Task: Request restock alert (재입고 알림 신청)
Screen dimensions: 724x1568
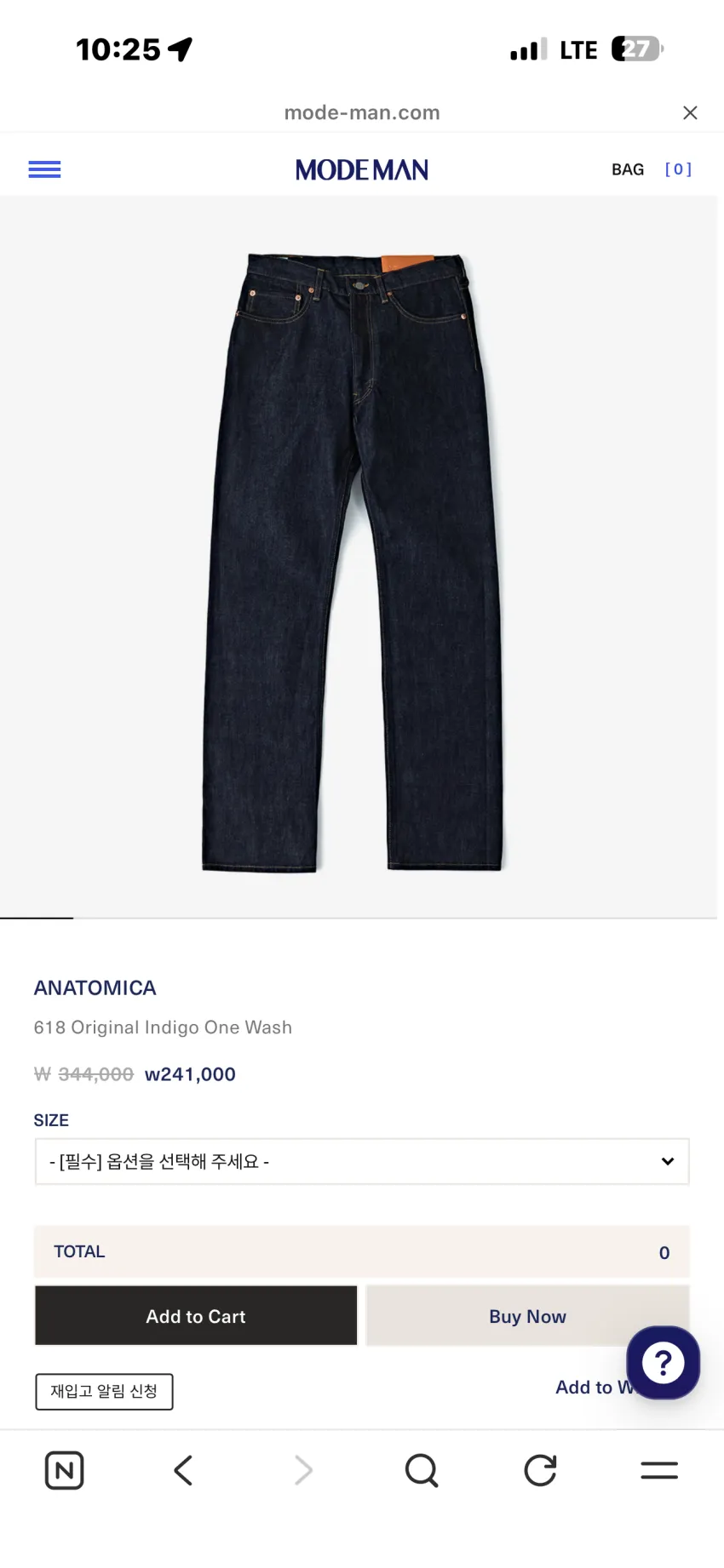Action: [x=104, y=1391]
